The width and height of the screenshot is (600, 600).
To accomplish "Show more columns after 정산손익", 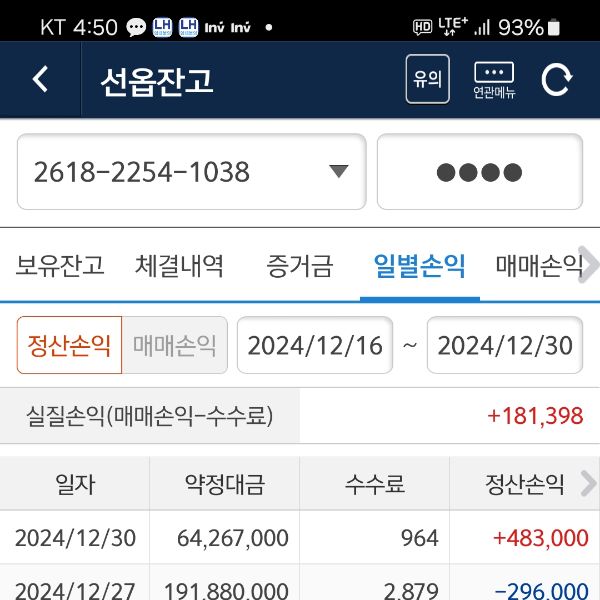I will [x=586, y=486].
